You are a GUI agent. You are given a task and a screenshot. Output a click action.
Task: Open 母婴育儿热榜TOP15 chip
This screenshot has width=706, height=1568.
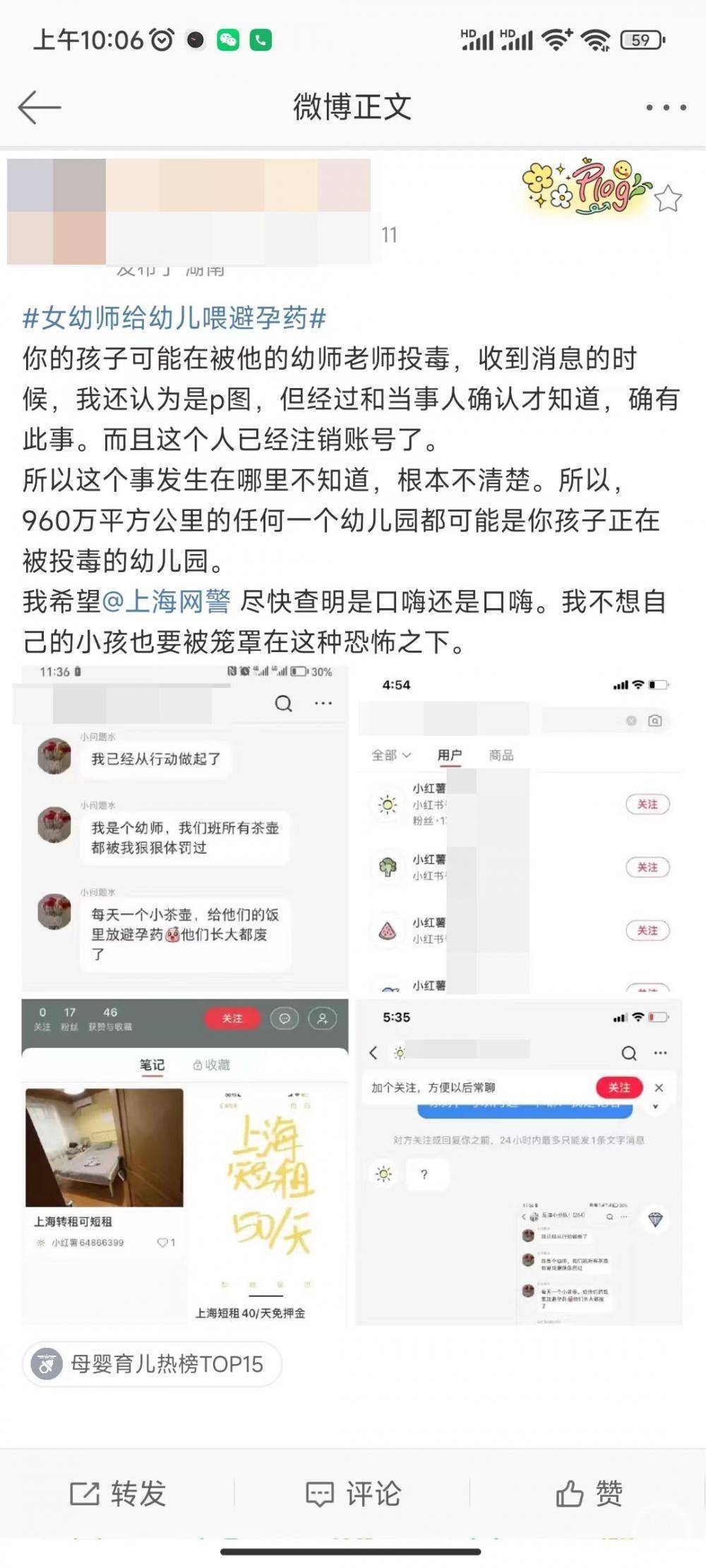[152, 1364]
